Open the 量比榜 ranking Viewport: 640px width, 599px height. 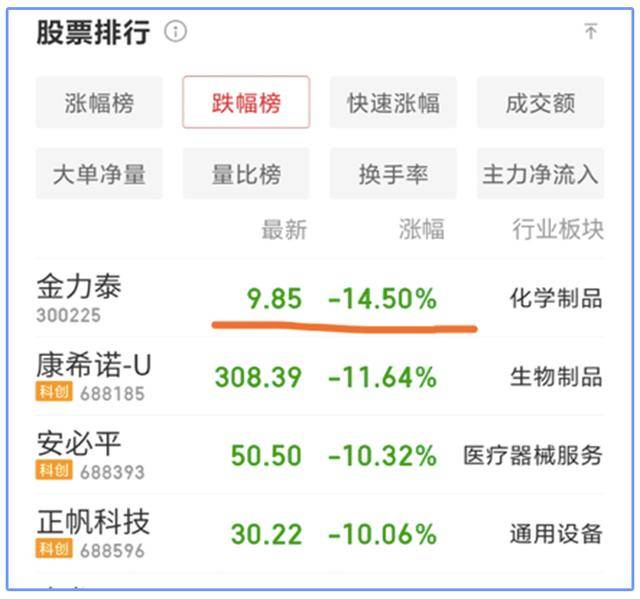[246, 174]
